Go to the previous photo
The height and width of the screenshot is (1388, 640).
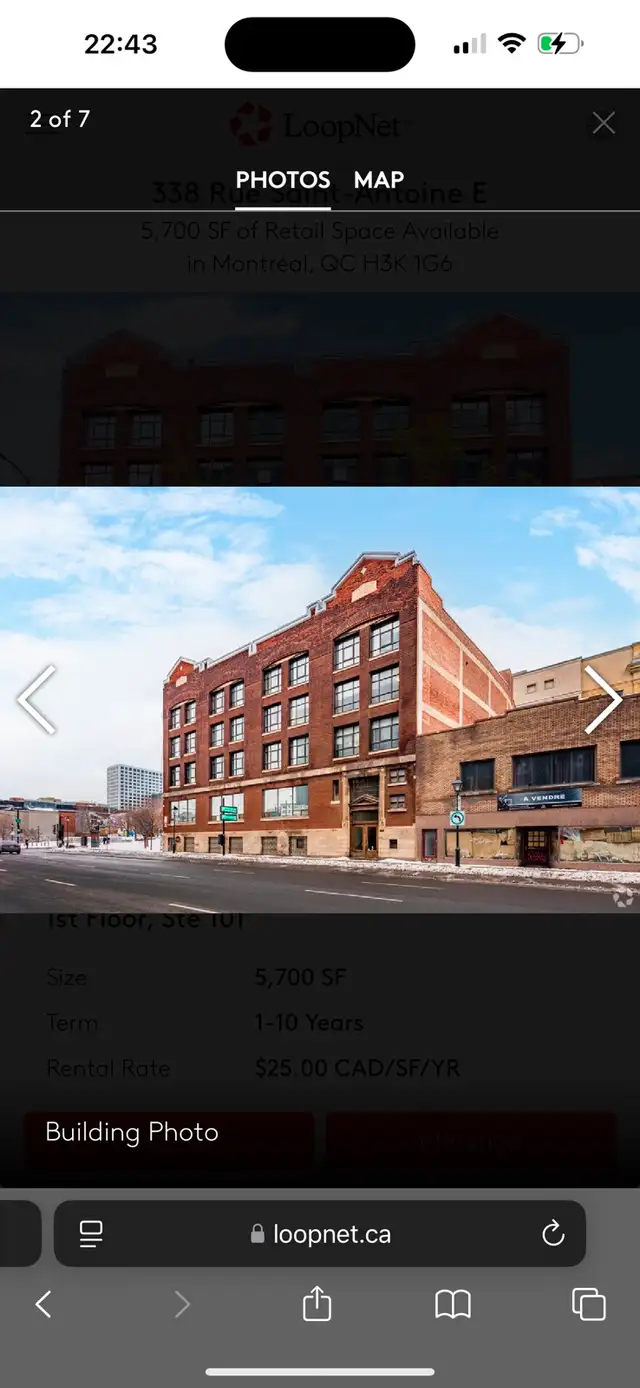coord(36,700)
